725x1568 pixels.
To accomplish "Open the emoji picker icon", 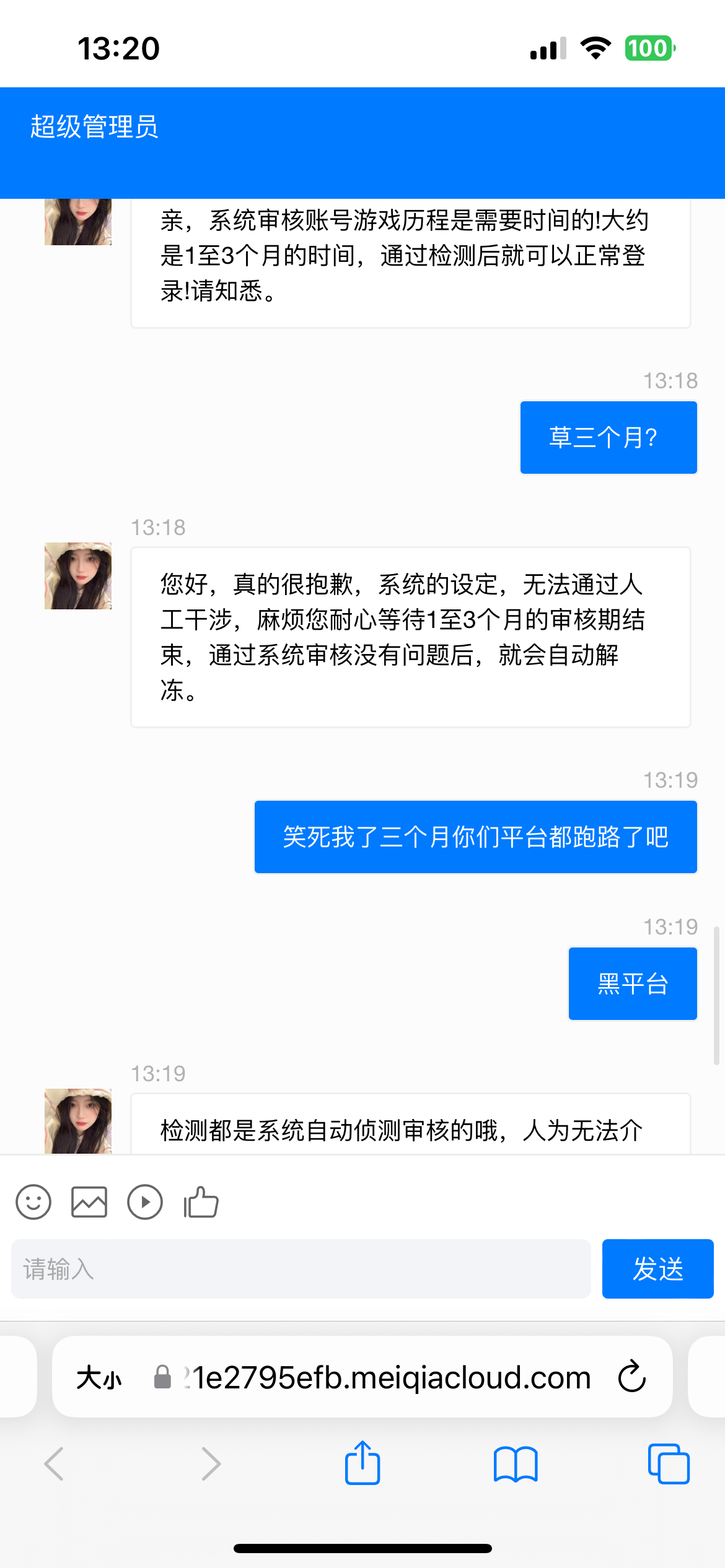I will click(33, 1202).
